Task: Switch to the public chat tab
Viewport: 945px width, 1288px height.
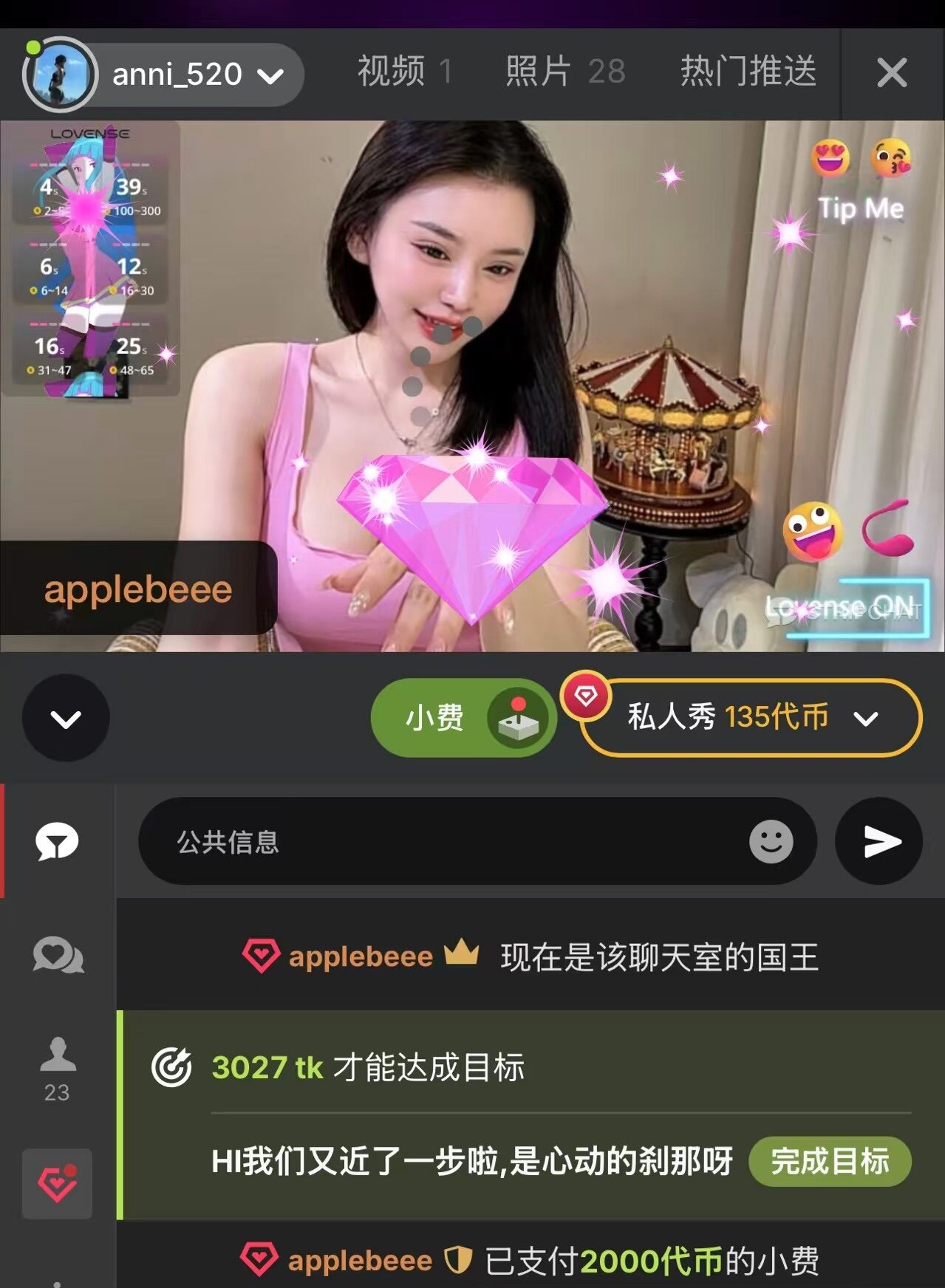Action: pyautogui.click(x=57, y=841)
